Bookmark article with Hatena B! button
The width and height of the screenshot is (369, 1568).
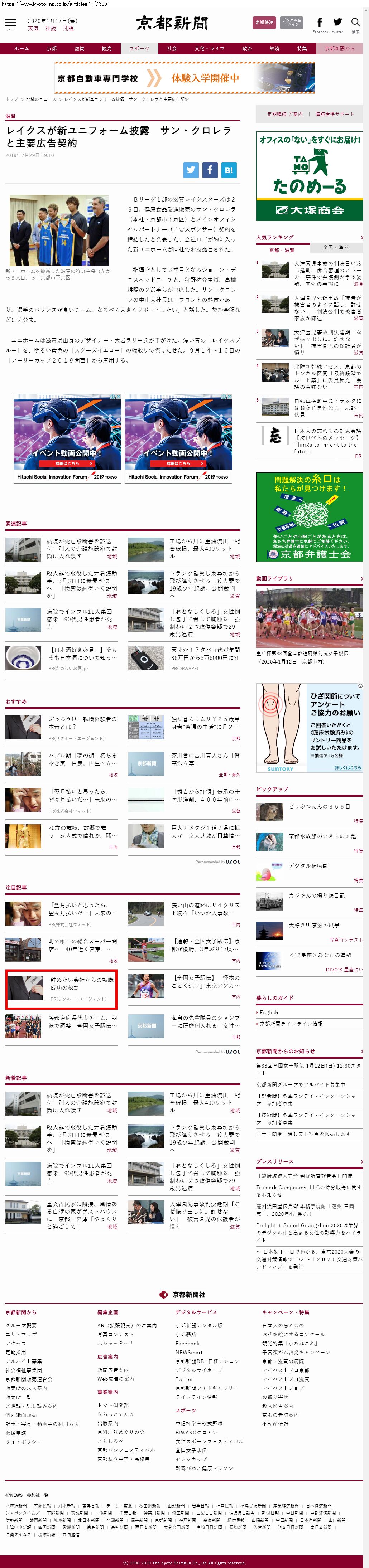pyautogui.click(x=228, y=170)
